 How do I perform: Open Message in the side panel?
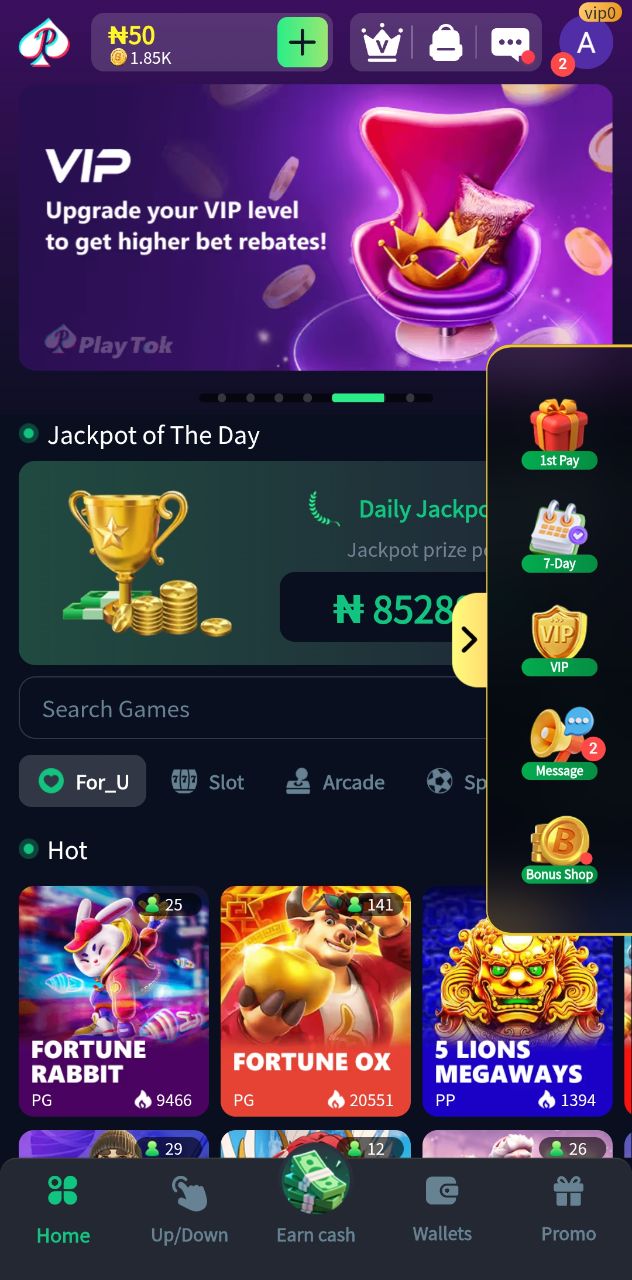(559, 744)
